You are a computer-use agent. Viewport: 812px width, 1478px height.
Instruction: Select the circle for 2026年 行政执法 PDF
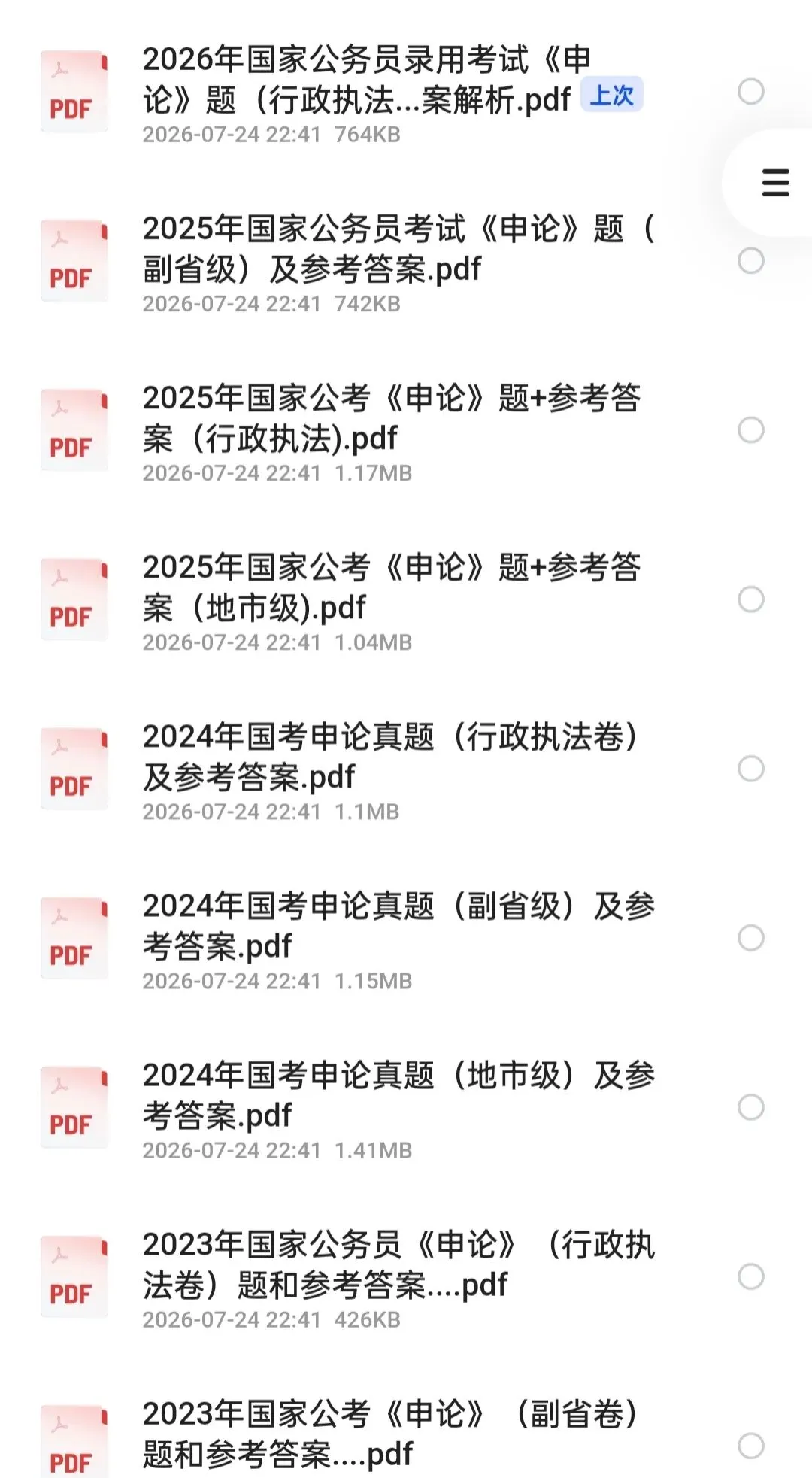click(750, 91)
